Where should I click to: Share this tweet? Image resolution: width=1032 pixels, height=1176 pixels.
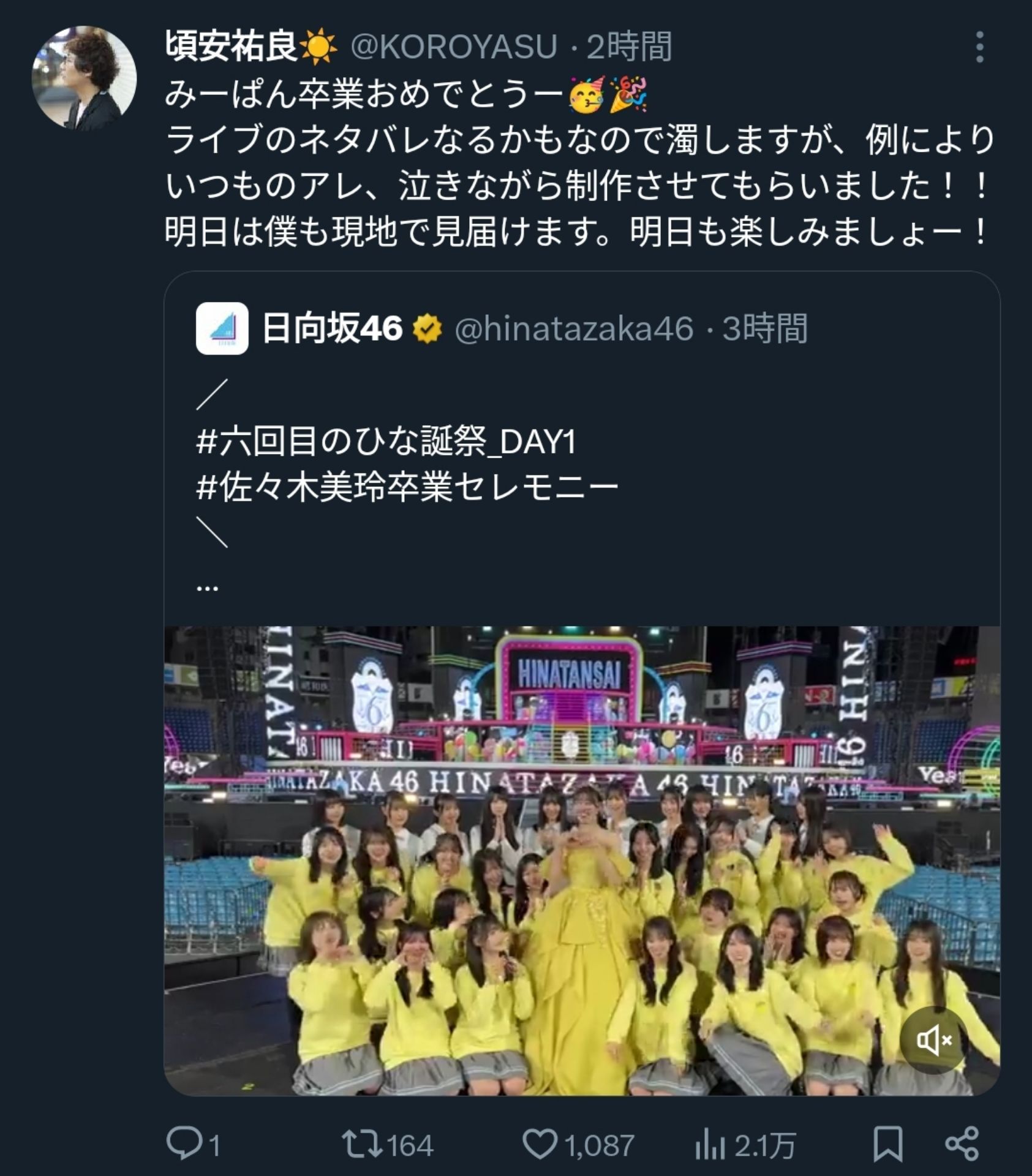pyautogui.click(x=962, y=1144)
